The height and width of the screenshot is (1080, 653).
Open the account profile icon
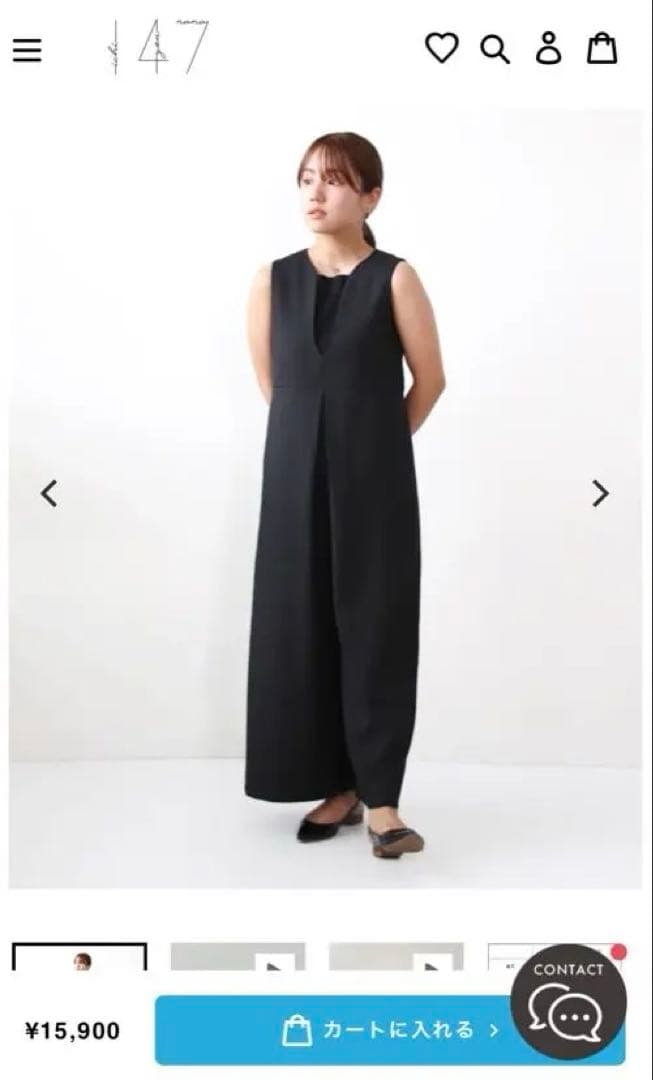tap(548, 48)
